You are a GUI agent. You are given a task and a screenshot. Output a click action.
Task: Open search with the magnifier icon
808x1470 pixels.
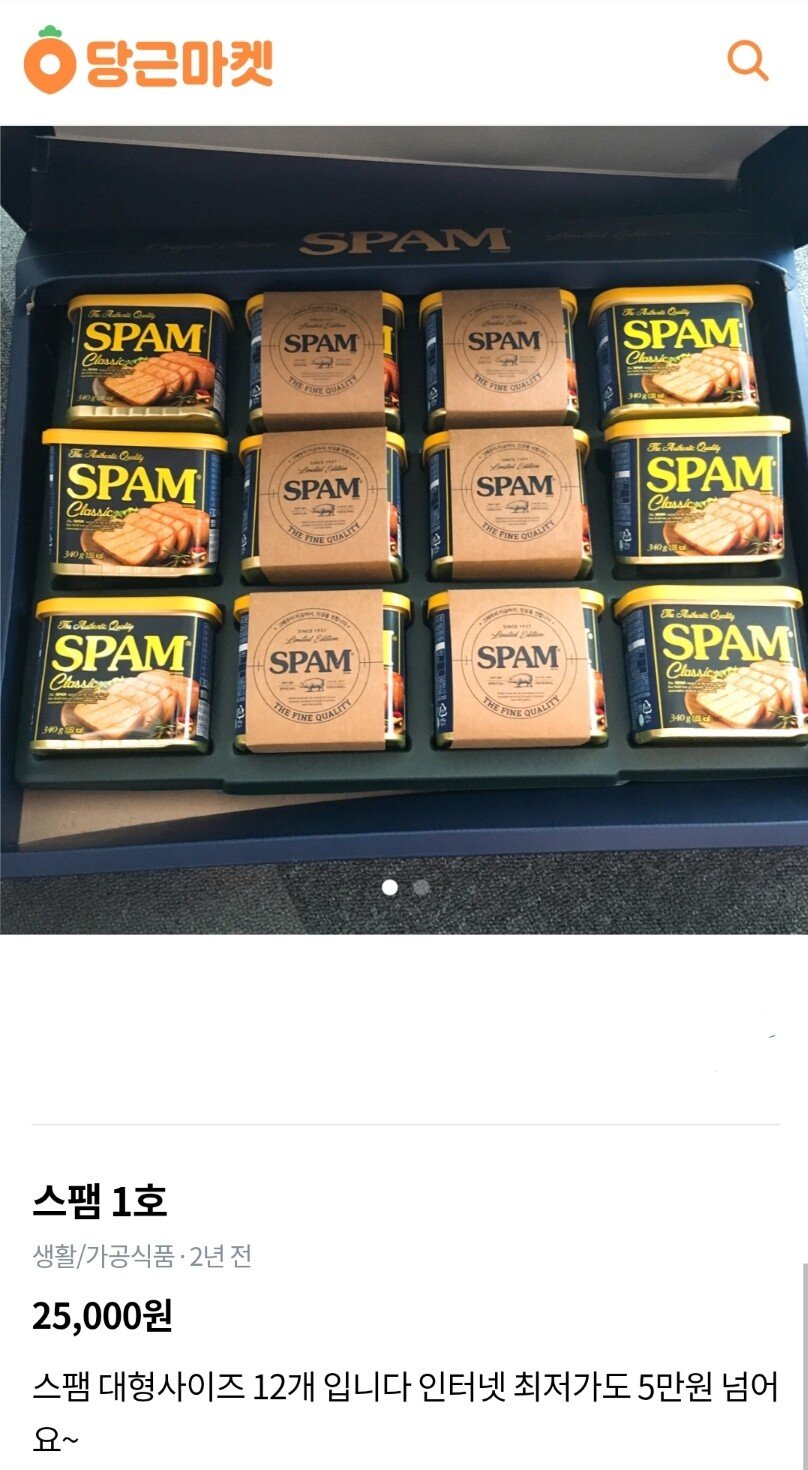747,61
